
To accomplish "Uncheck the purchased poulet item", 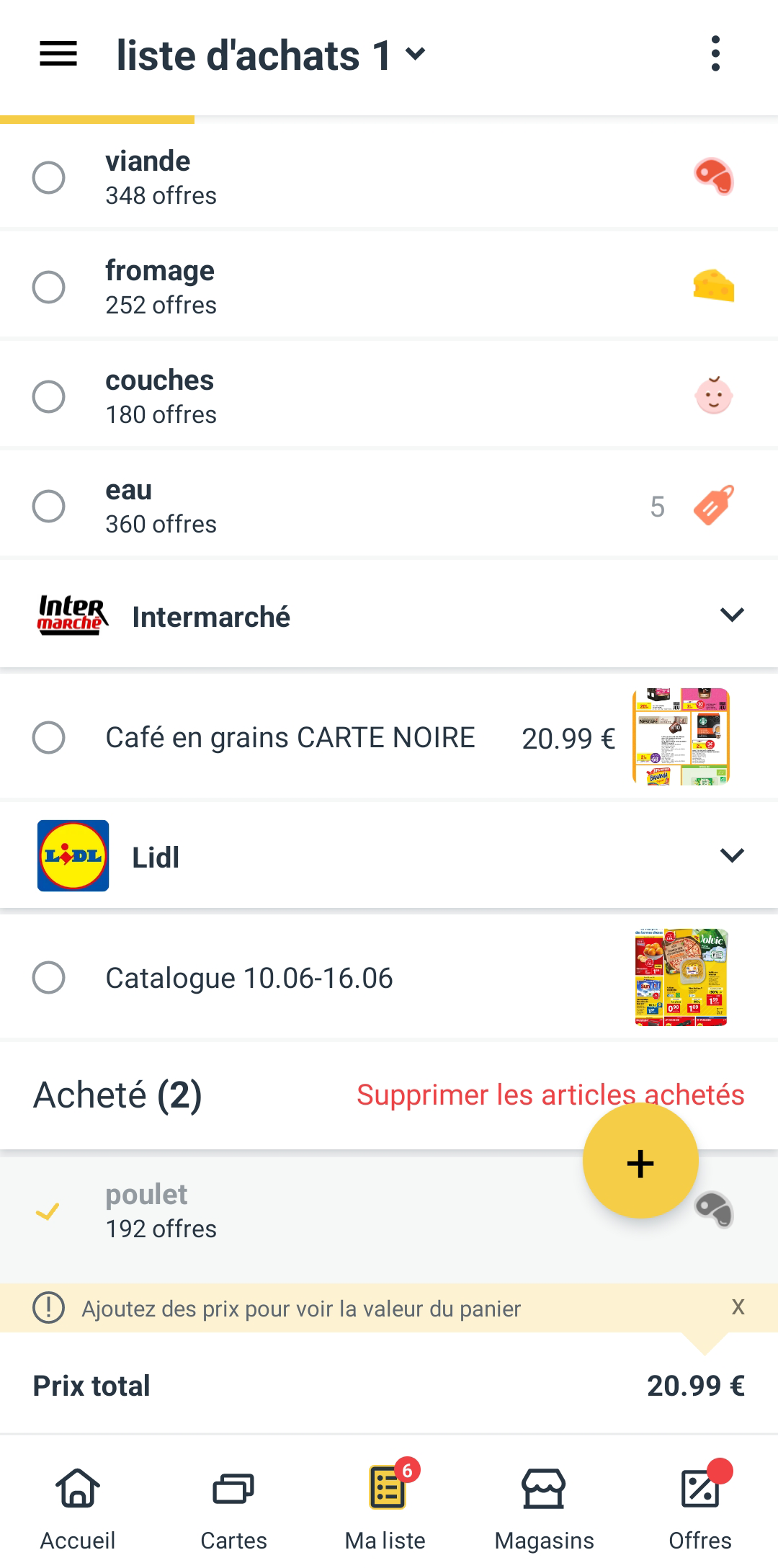I will [x=48, y=1212].
